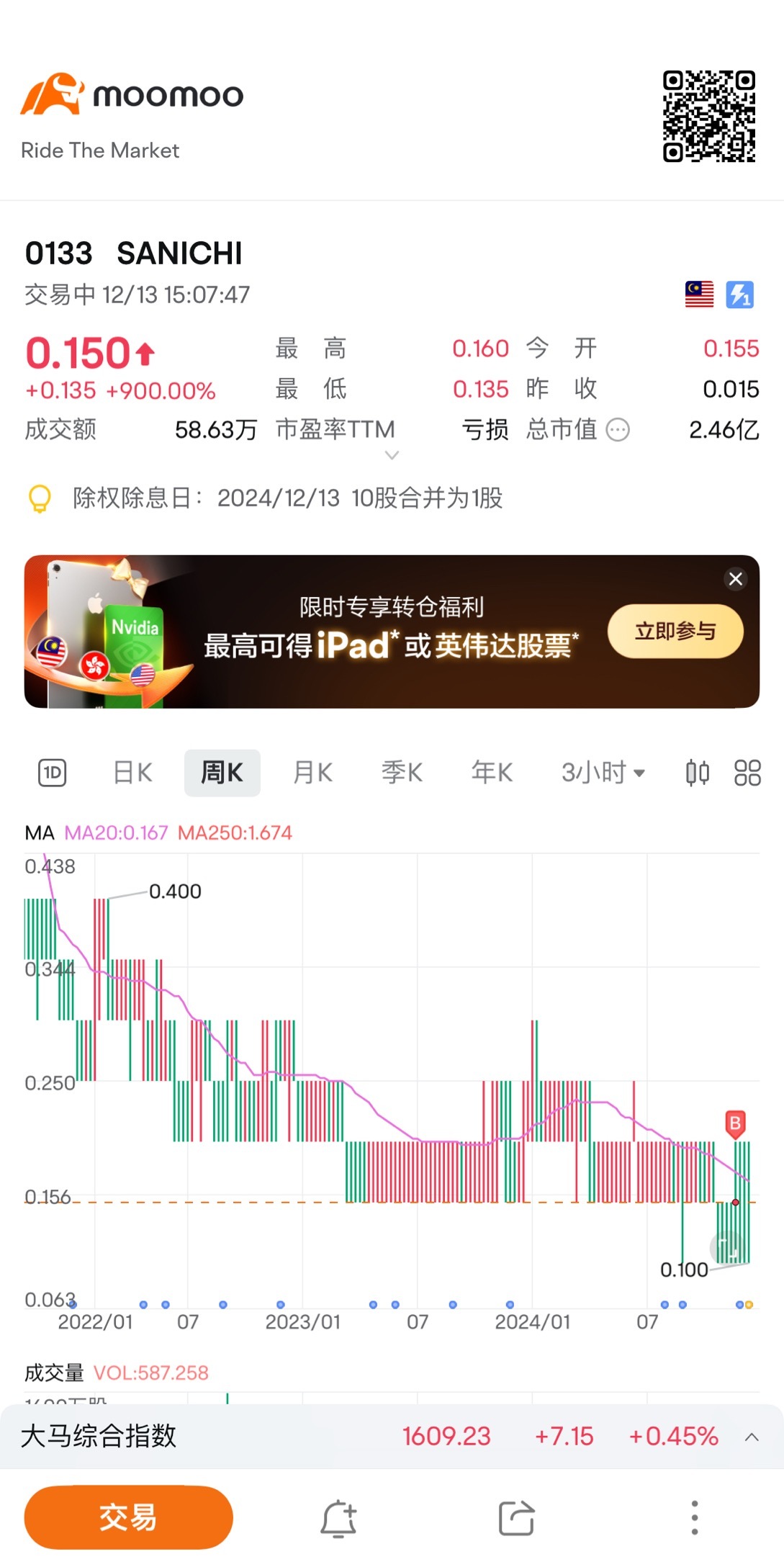This screenshot has height=1567, width=784.
Task: Select the 周K weekly chart tab
Action: pos(222,773)
